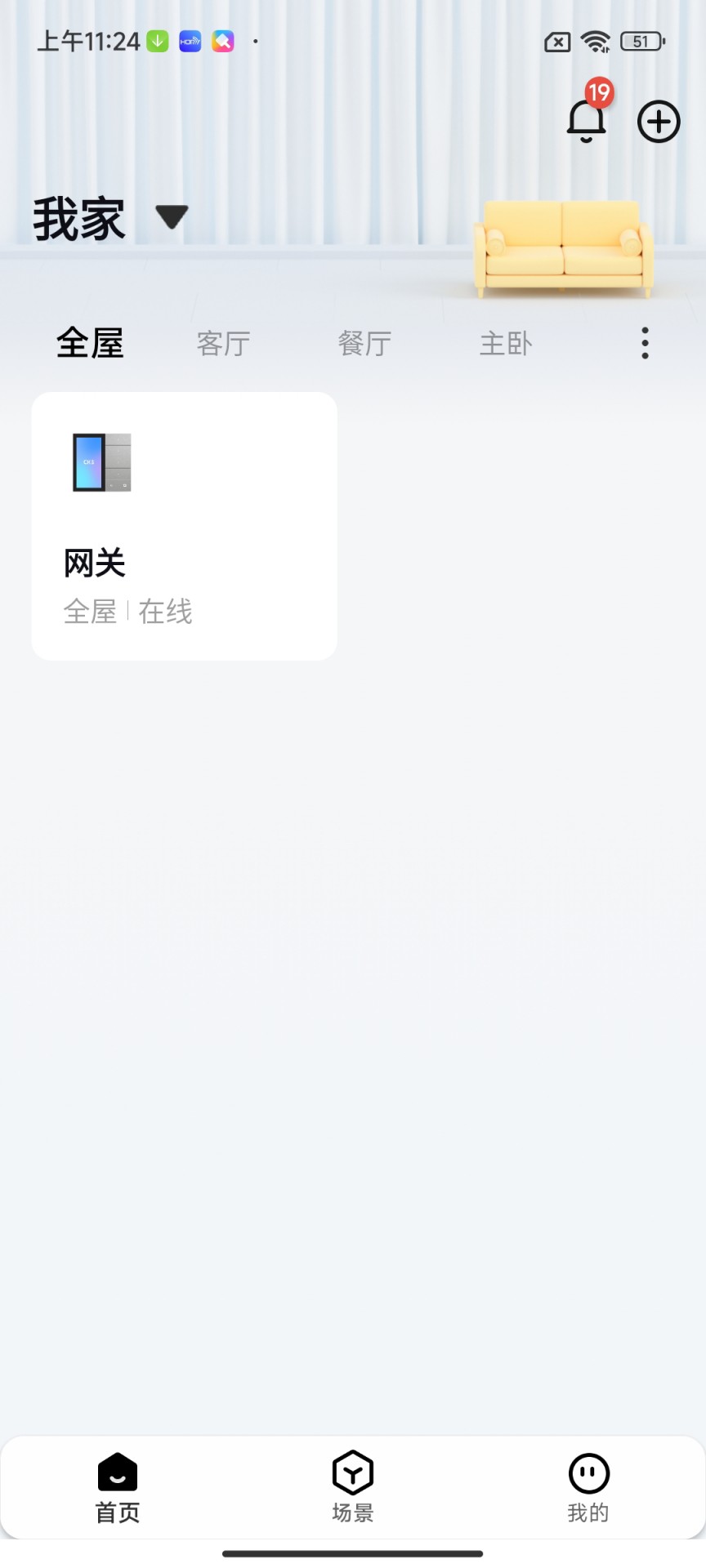Open the 网关 device card
Screen dimensions: 706x1568
coord(183,525)
